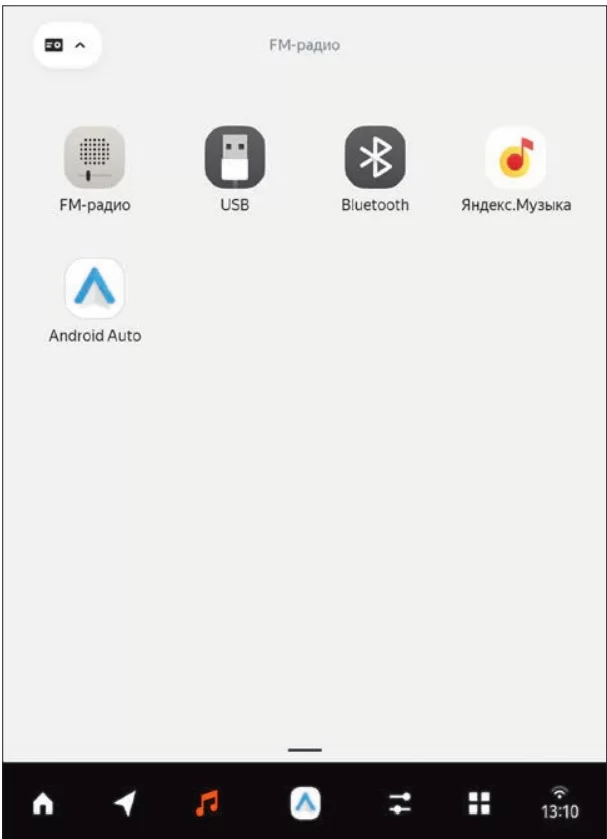Image resolution: width=607 pixels, height=839 pixels.
Task: Open navigation arrow in bottom bar
Action: (125, 802)
